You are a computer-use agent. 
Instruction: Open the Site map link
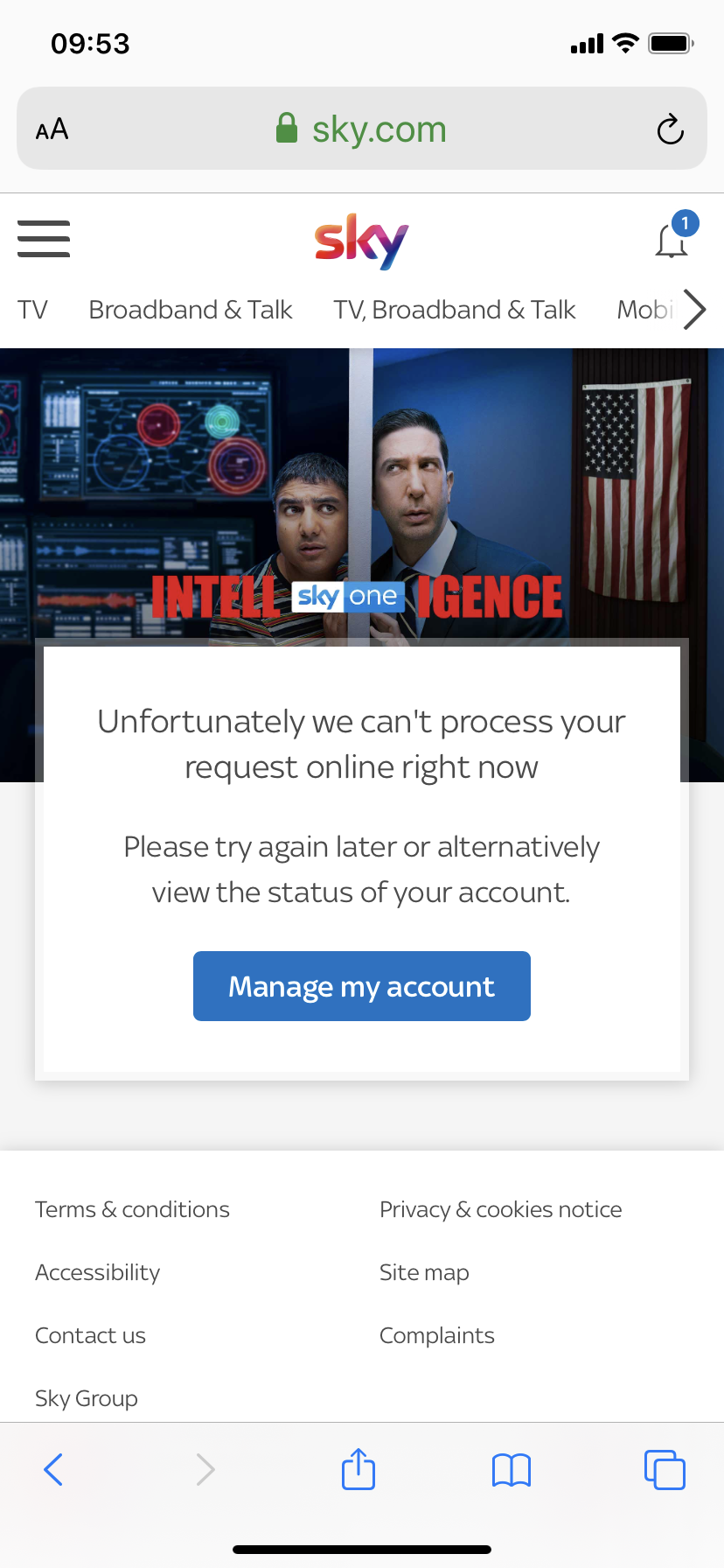424,1272
